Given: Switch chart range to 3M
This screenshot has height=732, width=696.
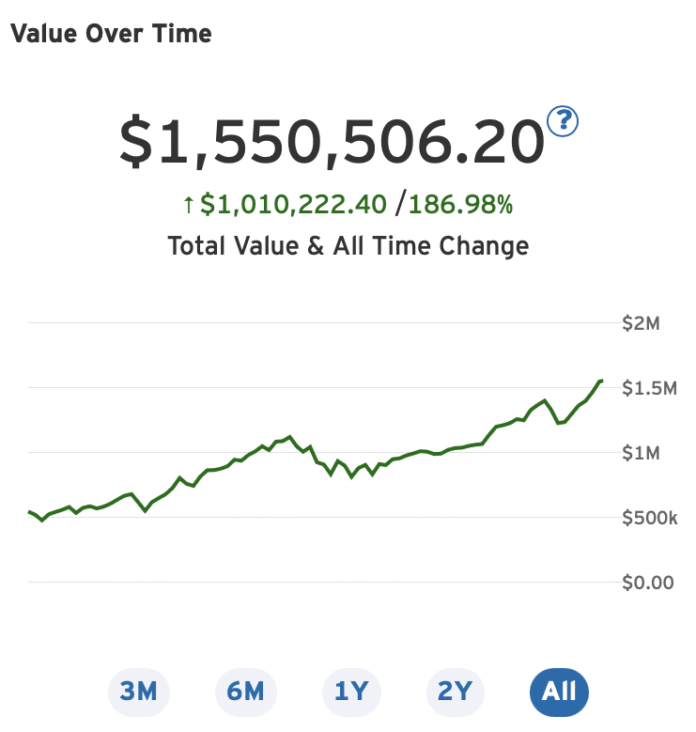Looking at the screenshot, I should click(139, 691).
